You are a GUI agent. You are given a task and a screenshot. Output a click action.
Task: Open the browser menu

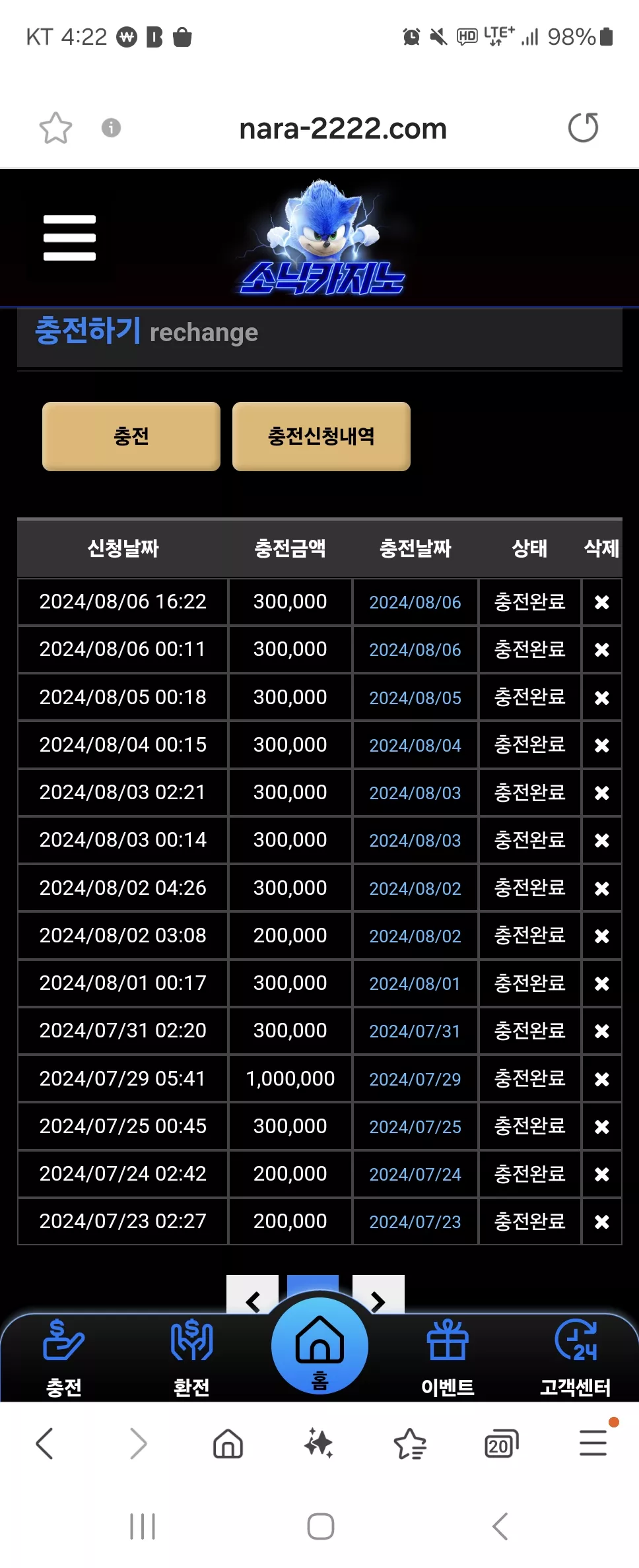[x=593, y=1443]
